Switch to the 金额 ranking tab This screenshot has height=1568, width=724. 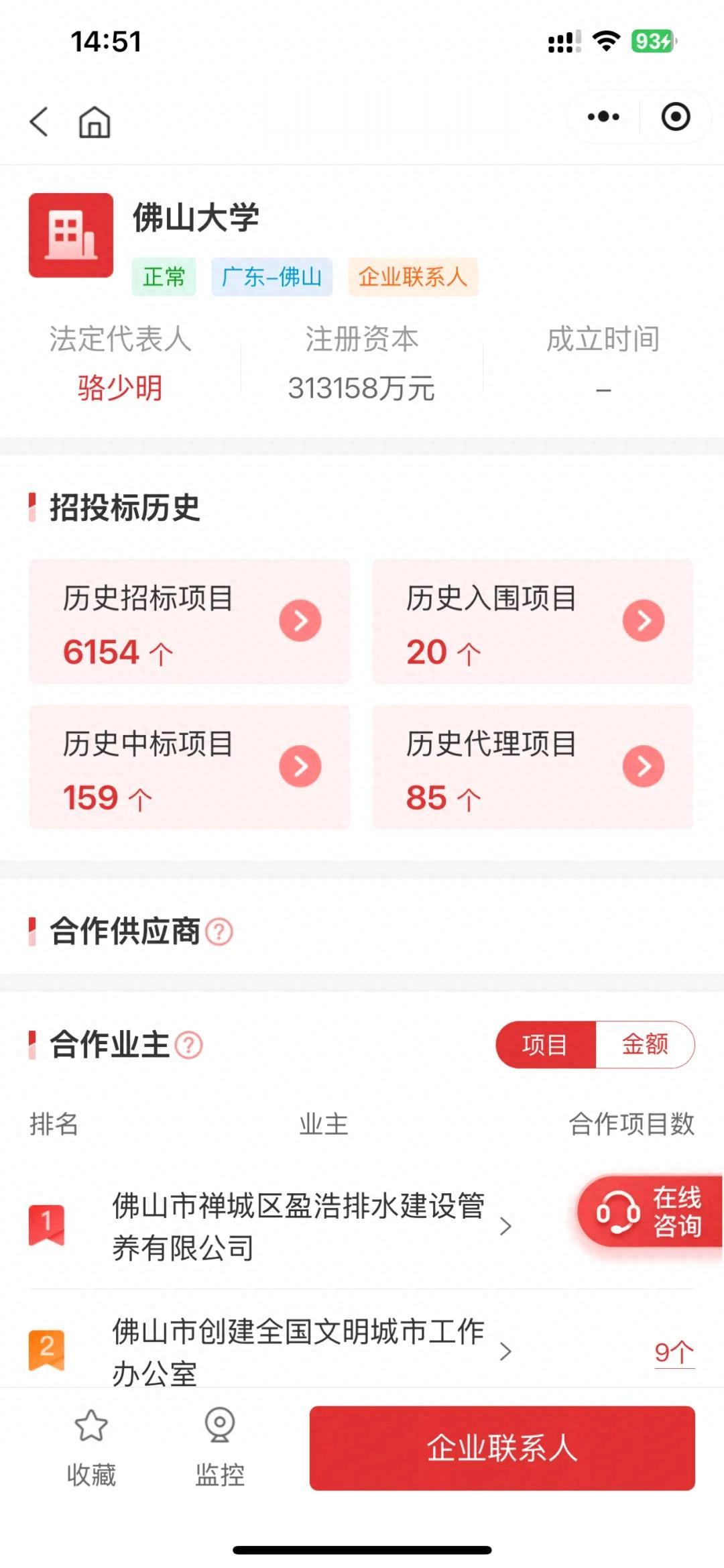pyautogui.click(x=645, y=1044)
